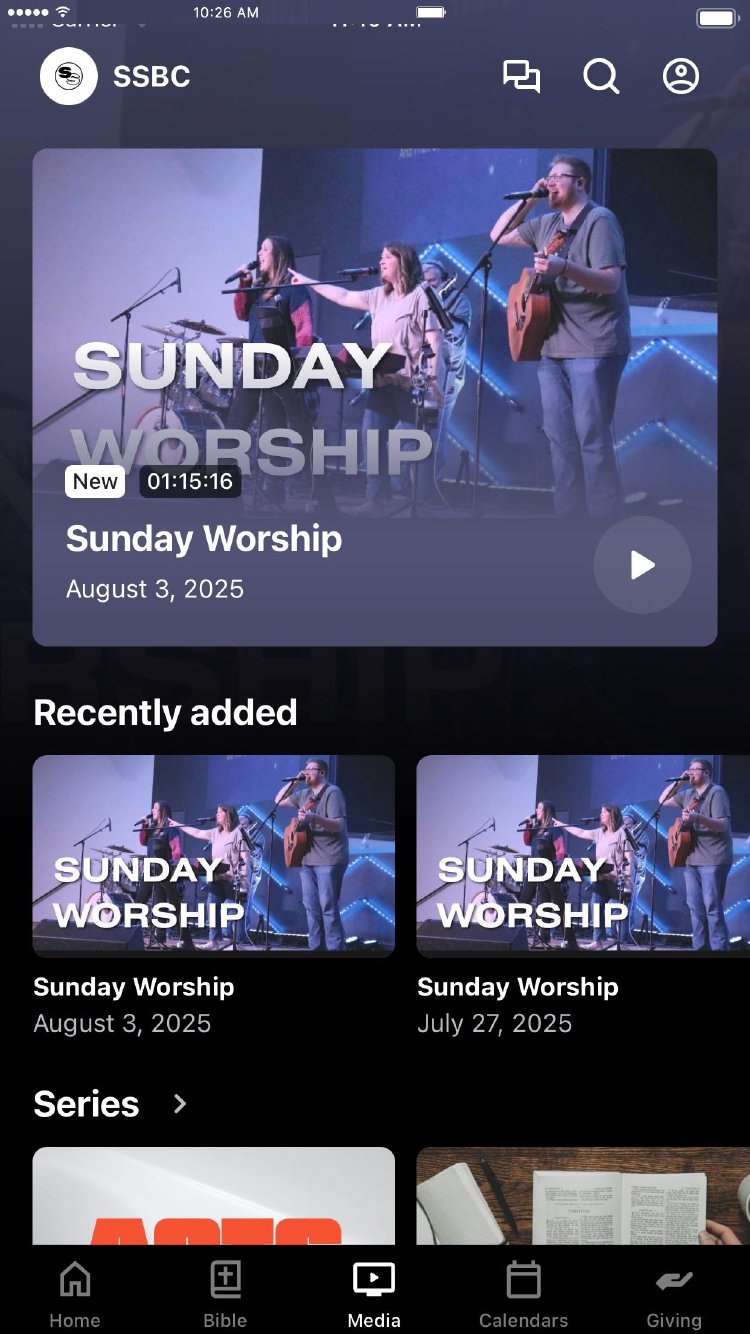Image resolution: width=750 pixels, height=1334 pixels.
Task: Open the series card with open Bible
Action: tap(583, 1196)
